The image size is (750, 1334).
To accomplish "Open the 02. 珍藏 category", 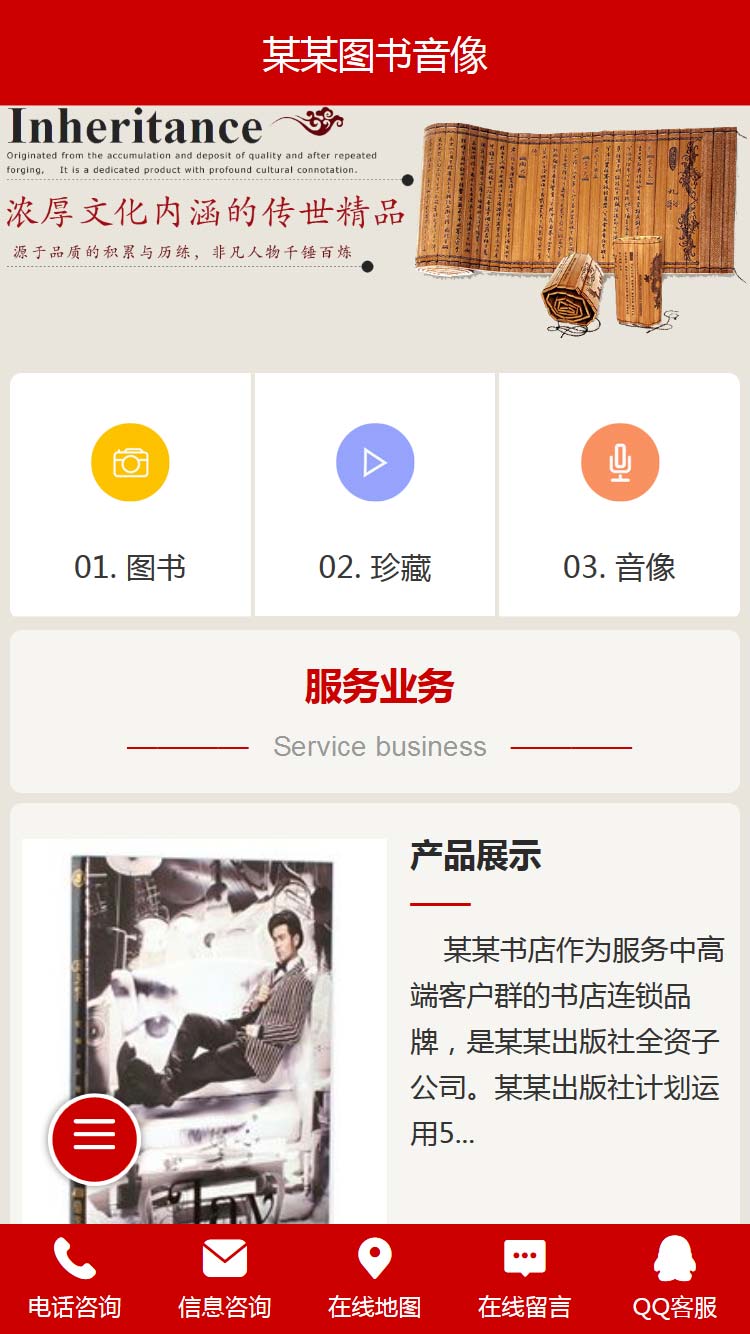I will (375, 495).
